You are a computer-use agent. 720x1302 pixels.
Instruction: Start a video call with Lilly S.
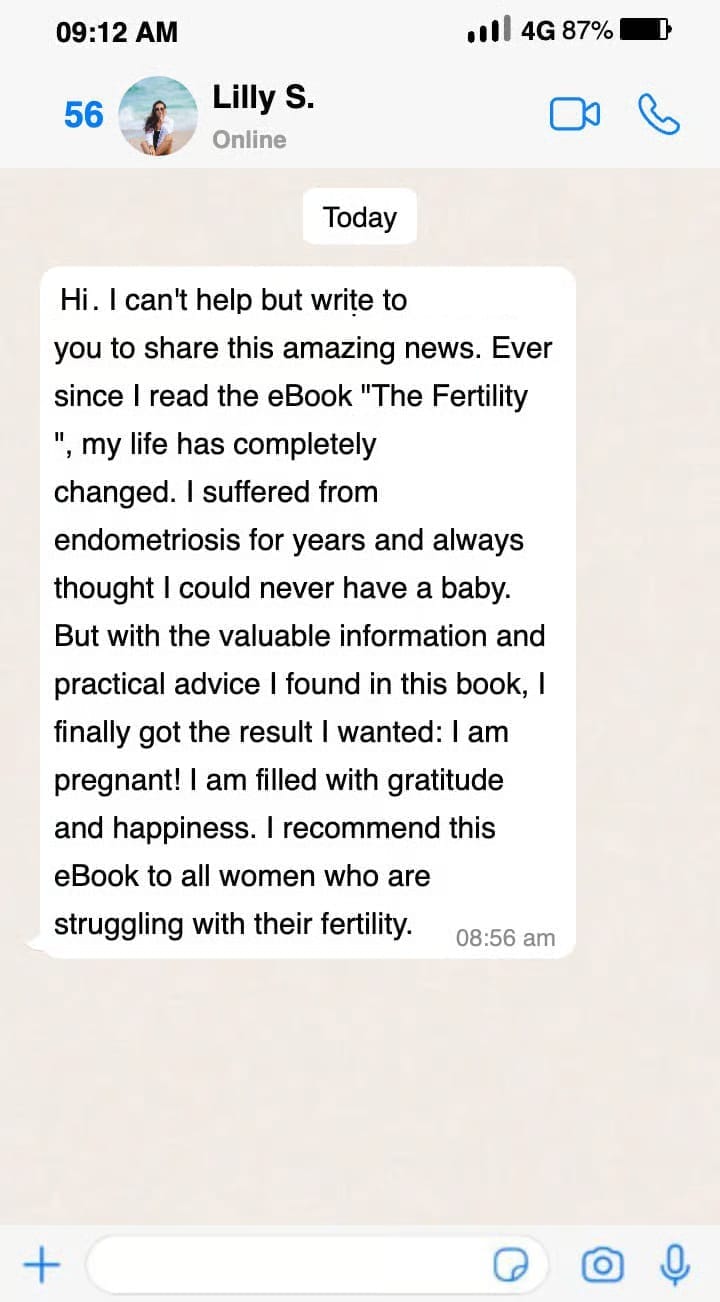coord(575,115)
